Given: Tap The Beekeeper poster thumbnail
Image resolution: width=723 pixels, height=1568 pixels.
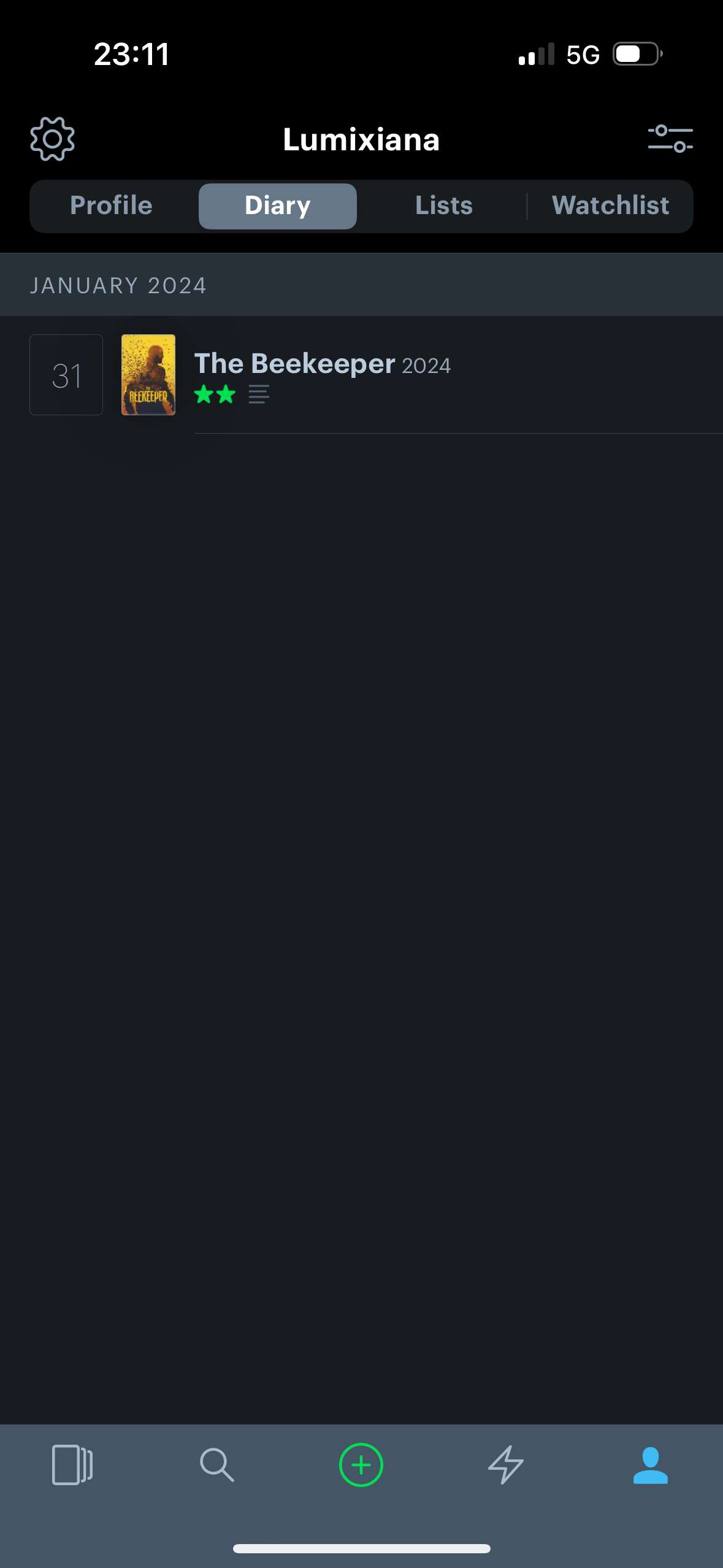Looking at the screenshot, I should pos(148,375).
